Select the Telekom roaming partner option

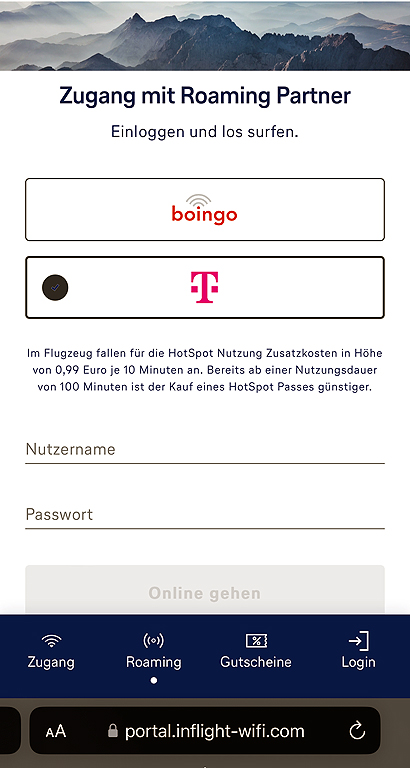pos(205,288)
